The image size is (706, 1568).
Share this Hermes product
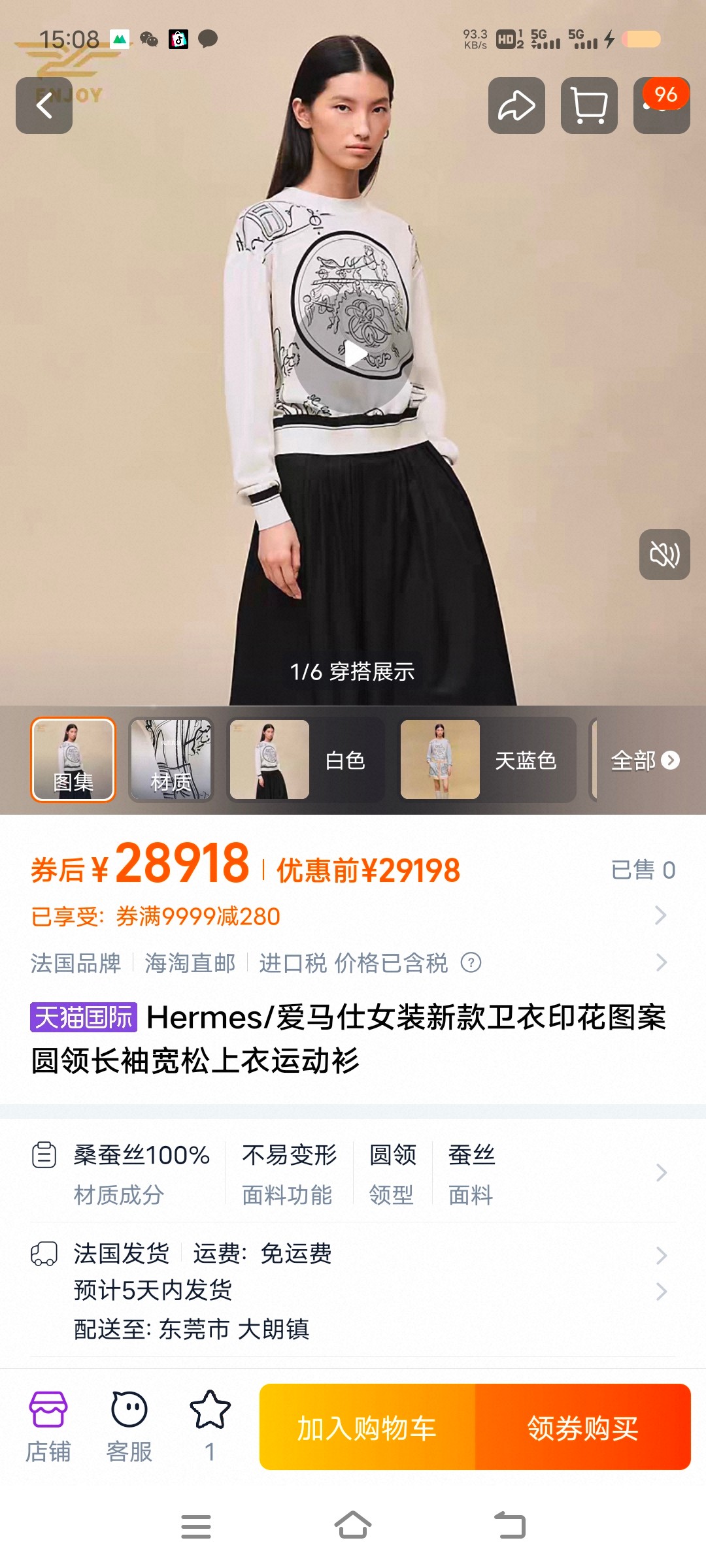click(x=516, y=105)
